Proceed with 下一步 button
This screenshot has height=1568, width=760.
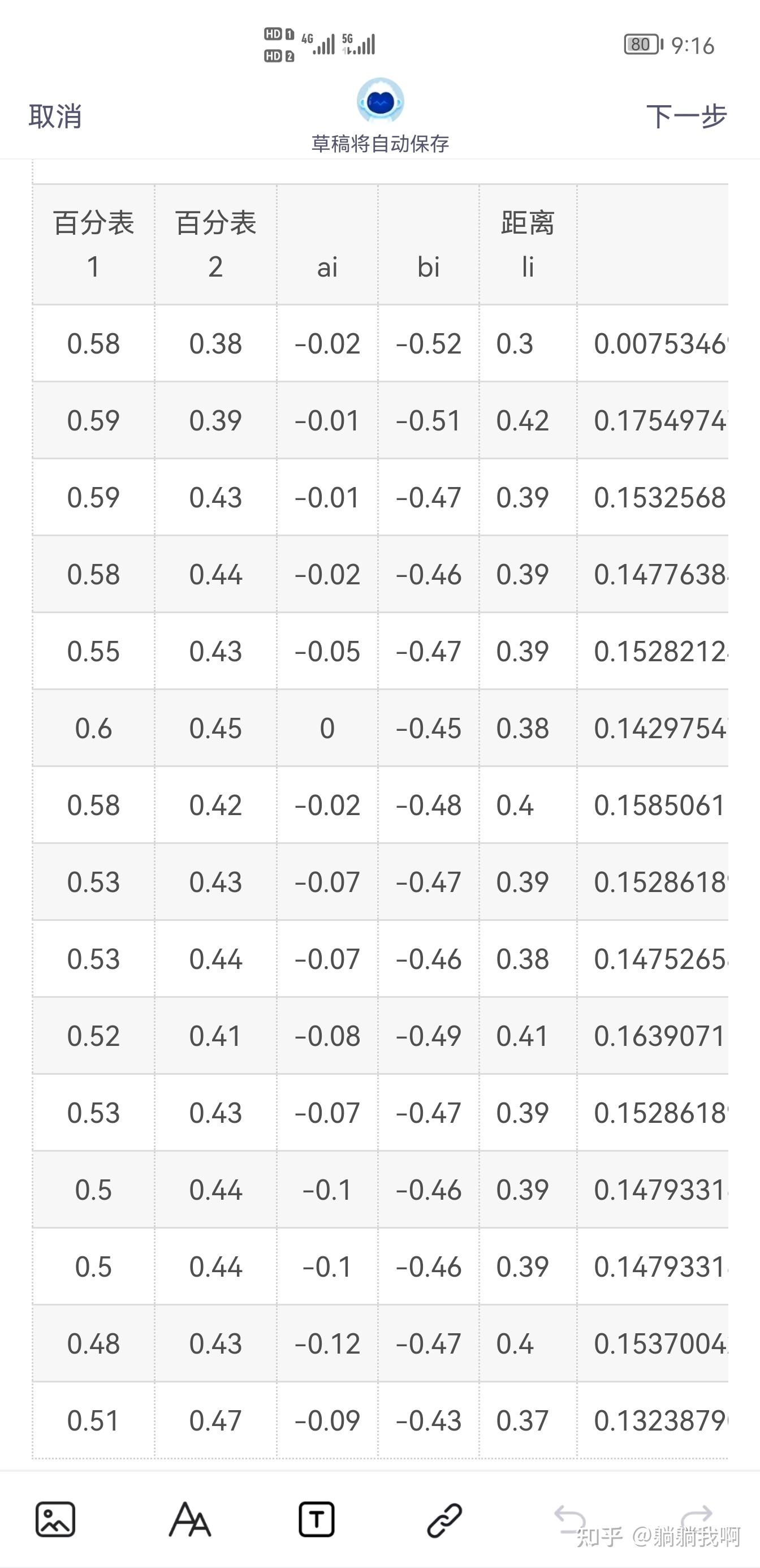[686, 115]
